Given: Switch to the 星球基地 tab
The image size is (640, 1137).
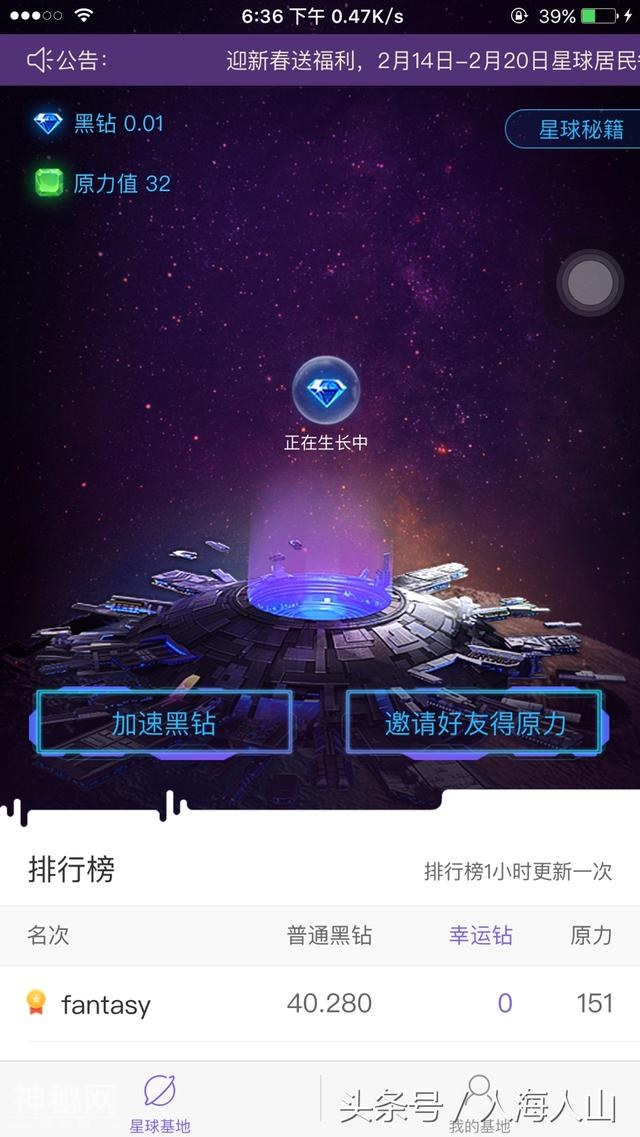Looking at the screenshot, I should tap(160, 1102).
